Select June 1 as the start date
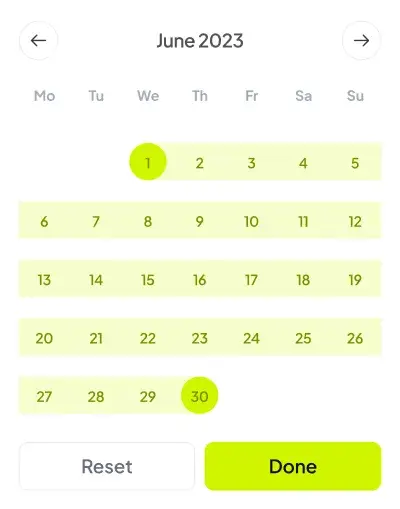Screen dimensions: 400x509 (x=148, y=162)
